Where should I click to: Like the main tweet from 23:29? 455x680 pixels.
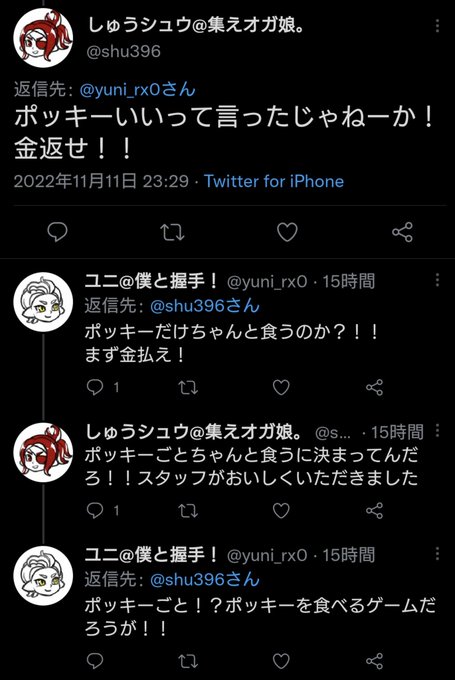pyautogui.click(x=287, y=232)
